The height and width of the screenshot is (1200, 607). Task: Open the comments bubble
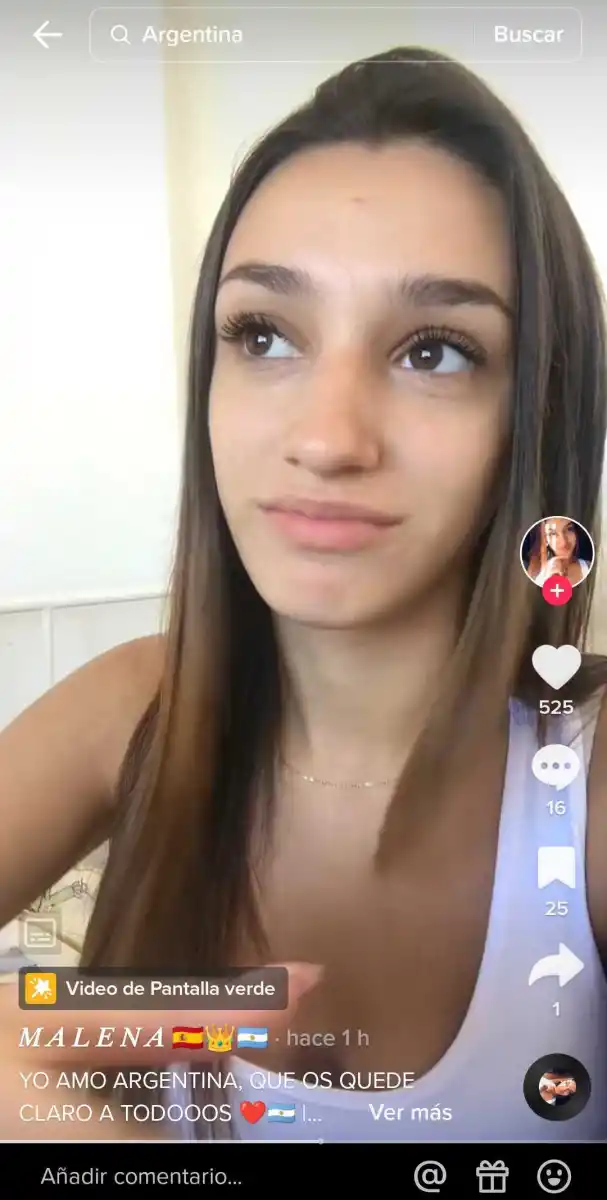(x=556, y=768)
